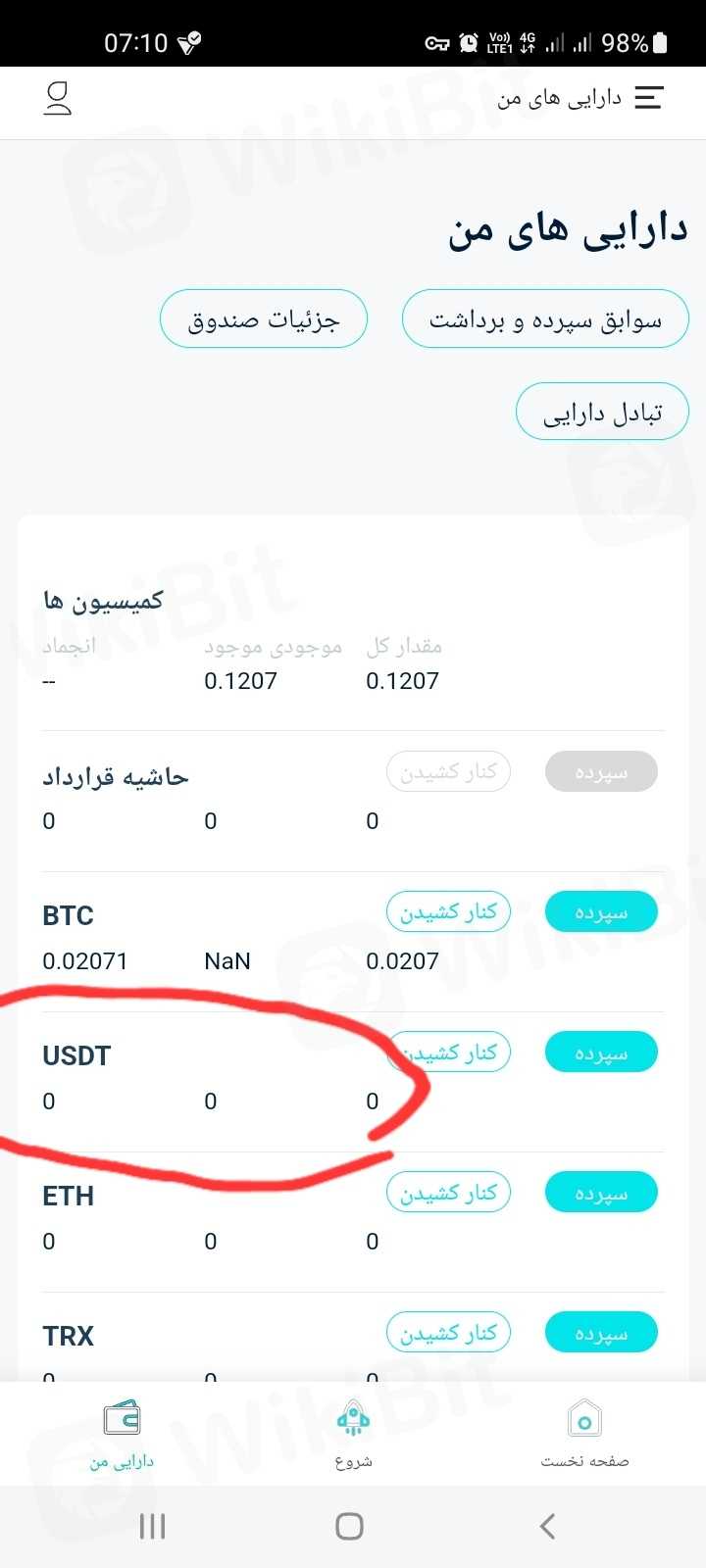Tap the تبادل دارایی button
The width and height of the screenshot is (706, 1568).
(602, 413)
